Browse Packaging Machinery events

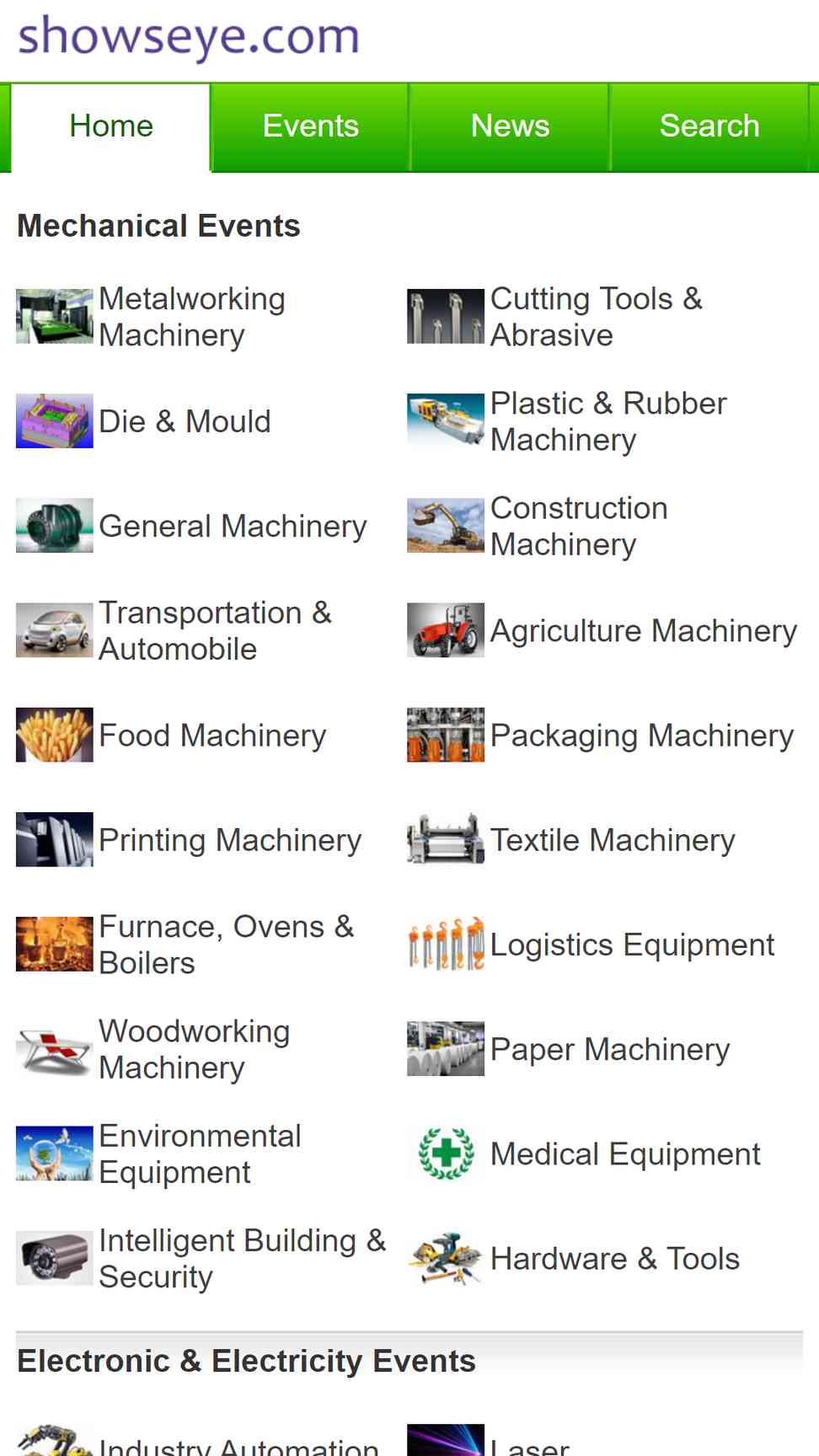[641, 736]
